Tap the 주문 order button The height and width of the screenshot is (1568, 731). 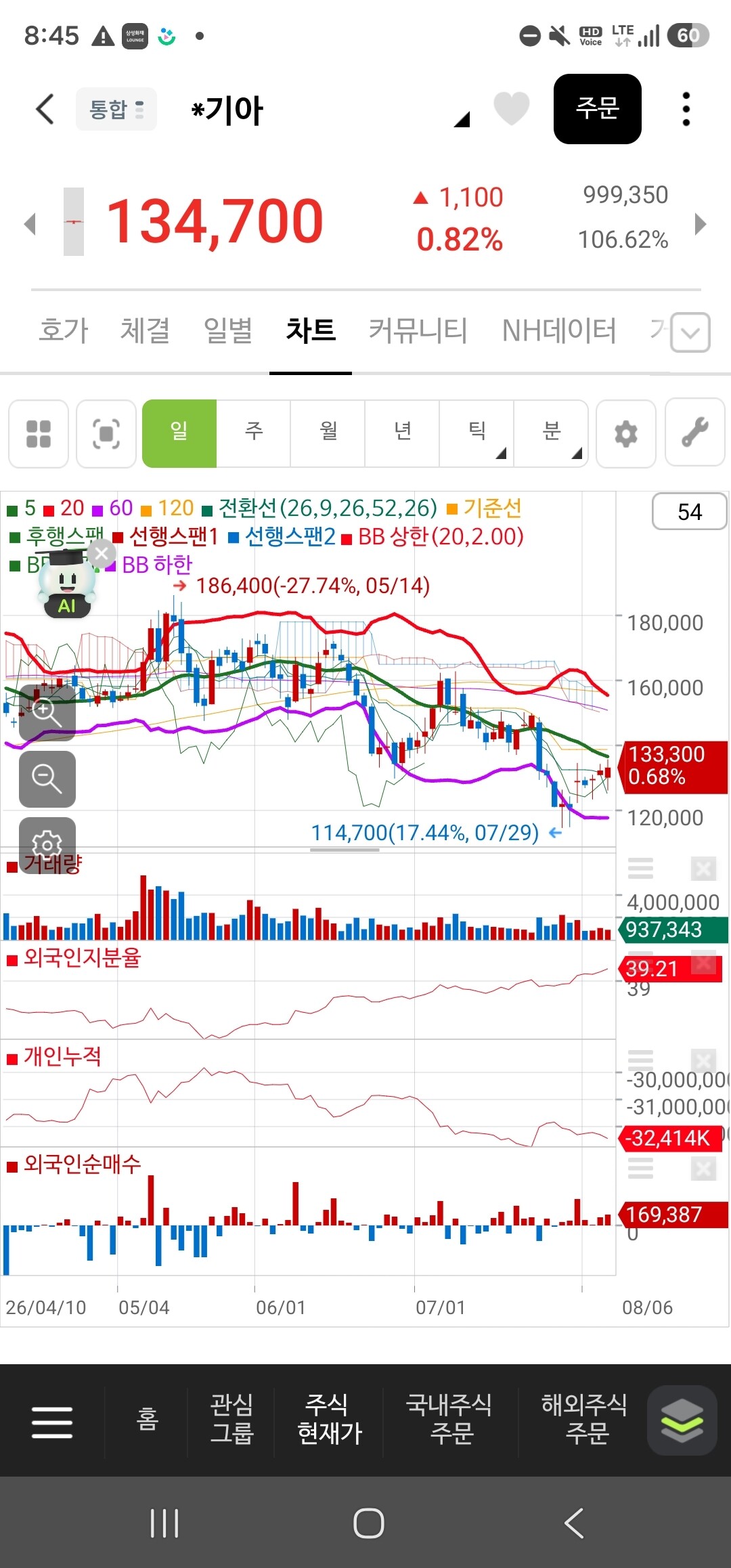point(598,108)
